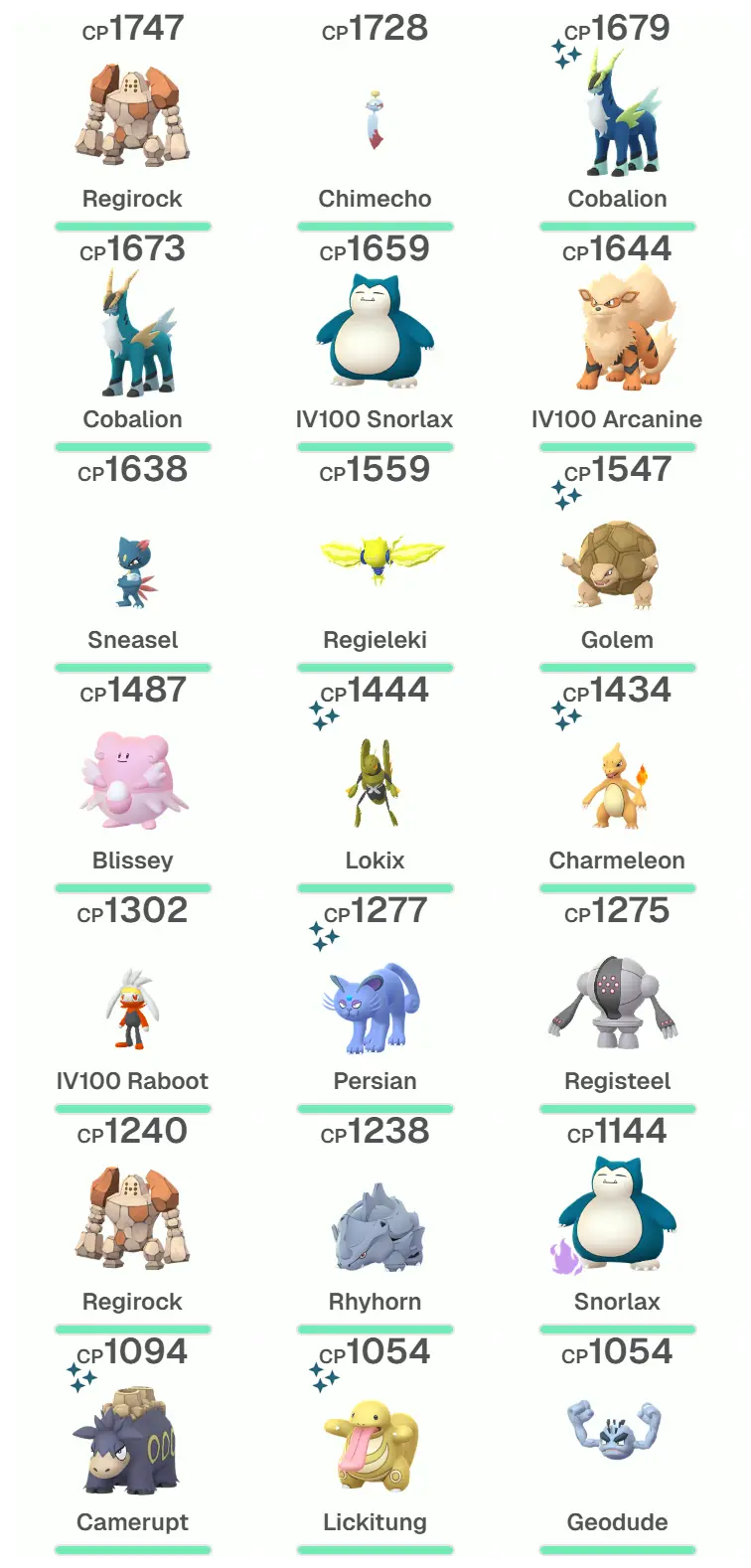Open the shadow Snorlax with CP1144
The width and height of the screenshot is (751, 1568).
(617, 1218)
